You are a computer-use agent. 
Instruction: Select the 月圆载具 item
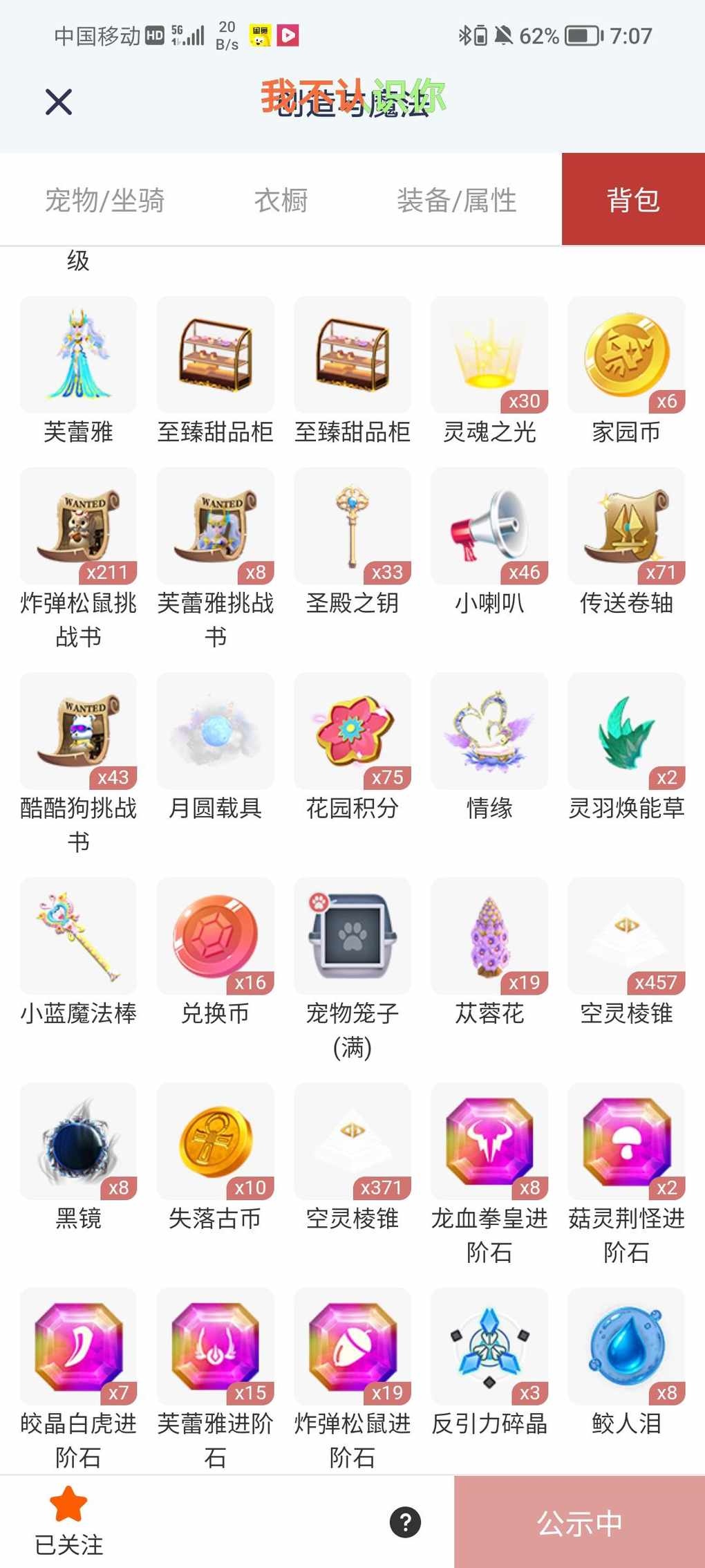[216, 731]
